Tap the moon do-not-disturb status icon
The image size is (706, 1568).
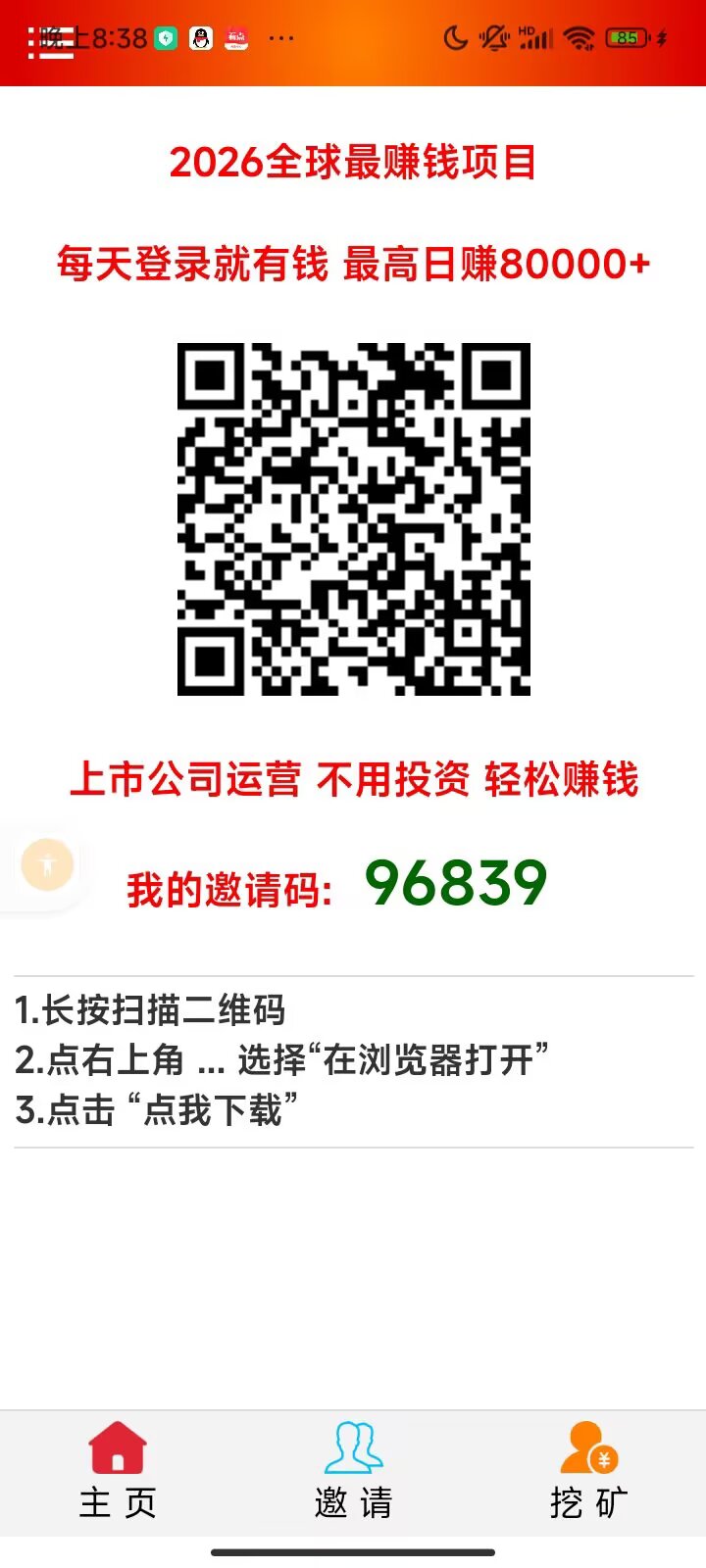pos(452,36)
